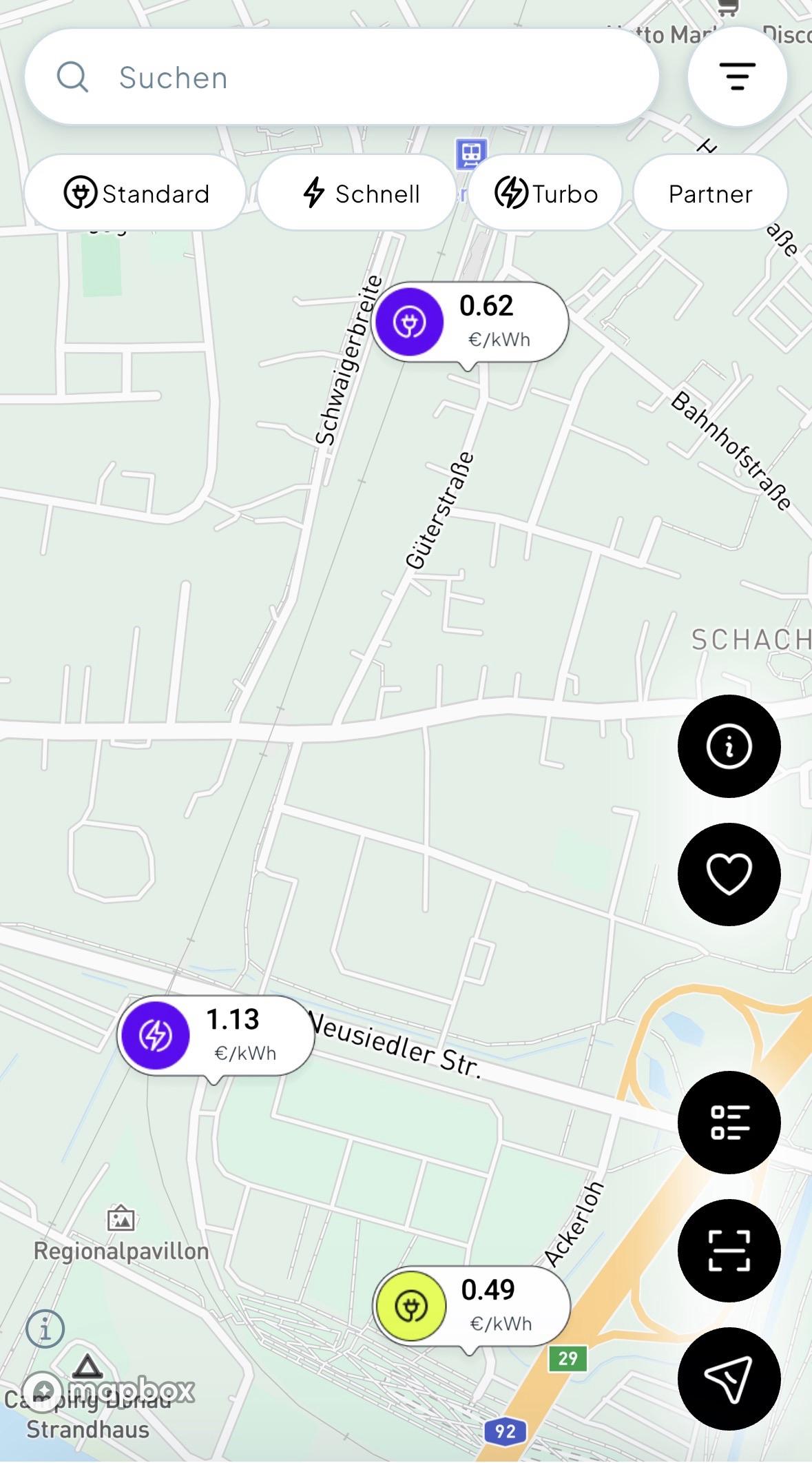Select the 1.13 €/kWh turbo station marker

click(216, 1035)
